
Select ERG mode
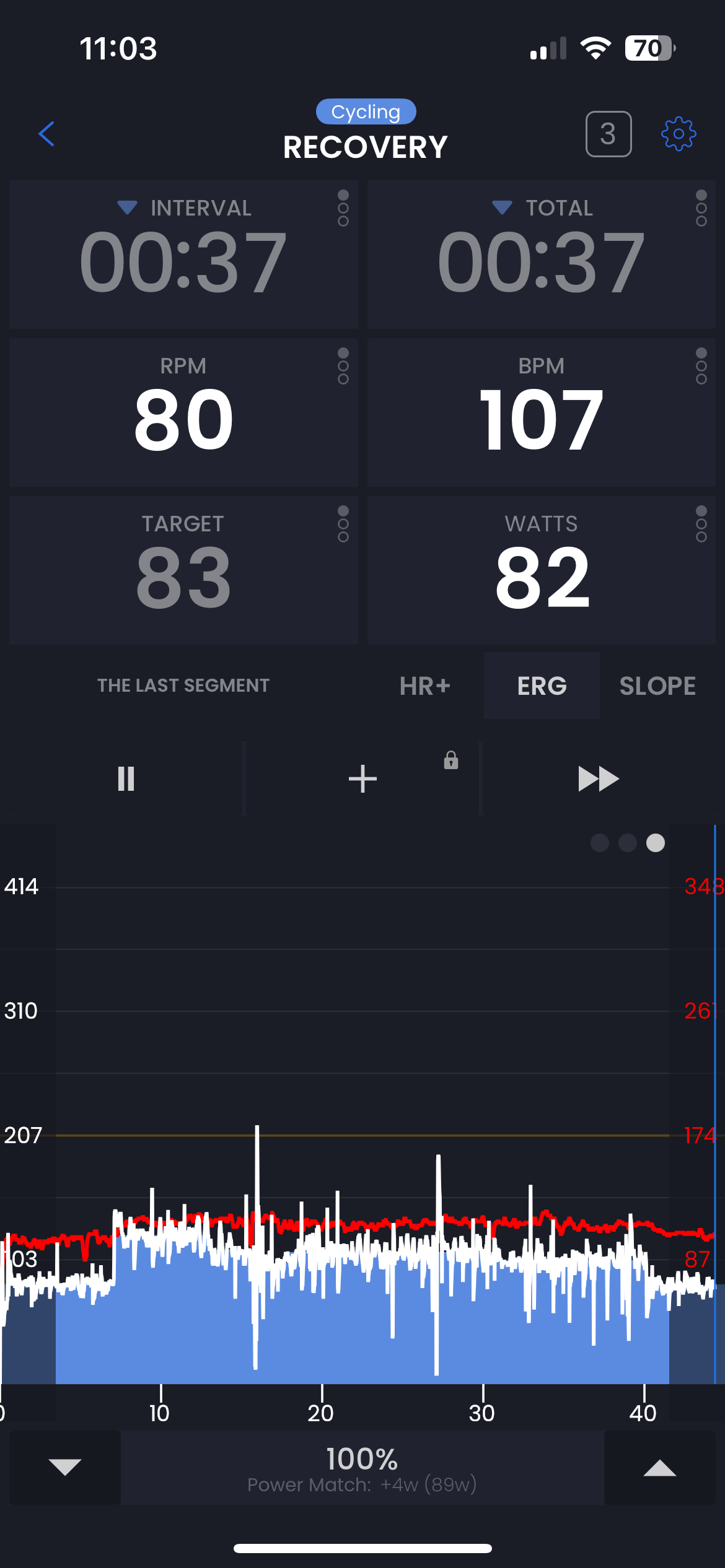(x=542, y=686)
